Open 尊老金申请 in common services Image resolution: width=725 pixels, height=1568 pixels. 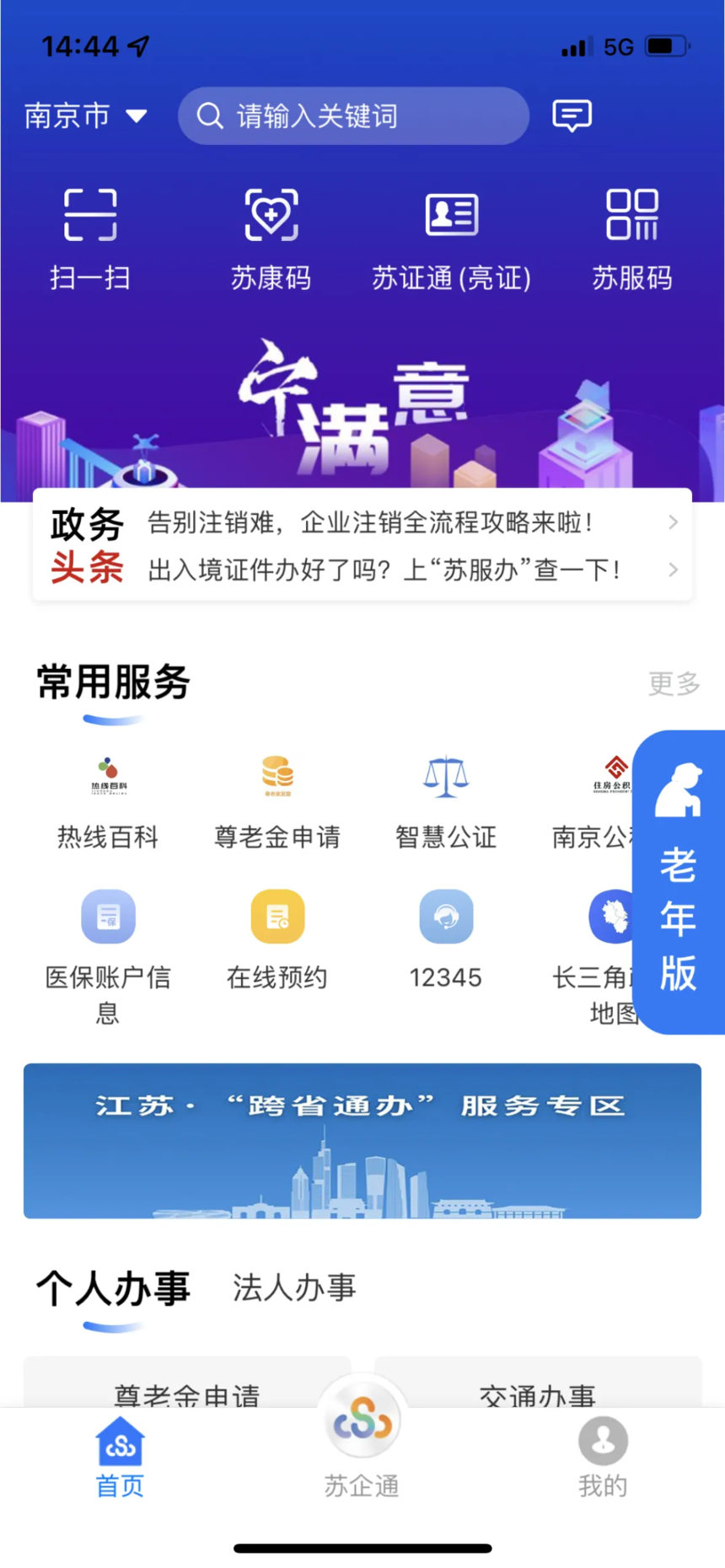coord(277,800)
